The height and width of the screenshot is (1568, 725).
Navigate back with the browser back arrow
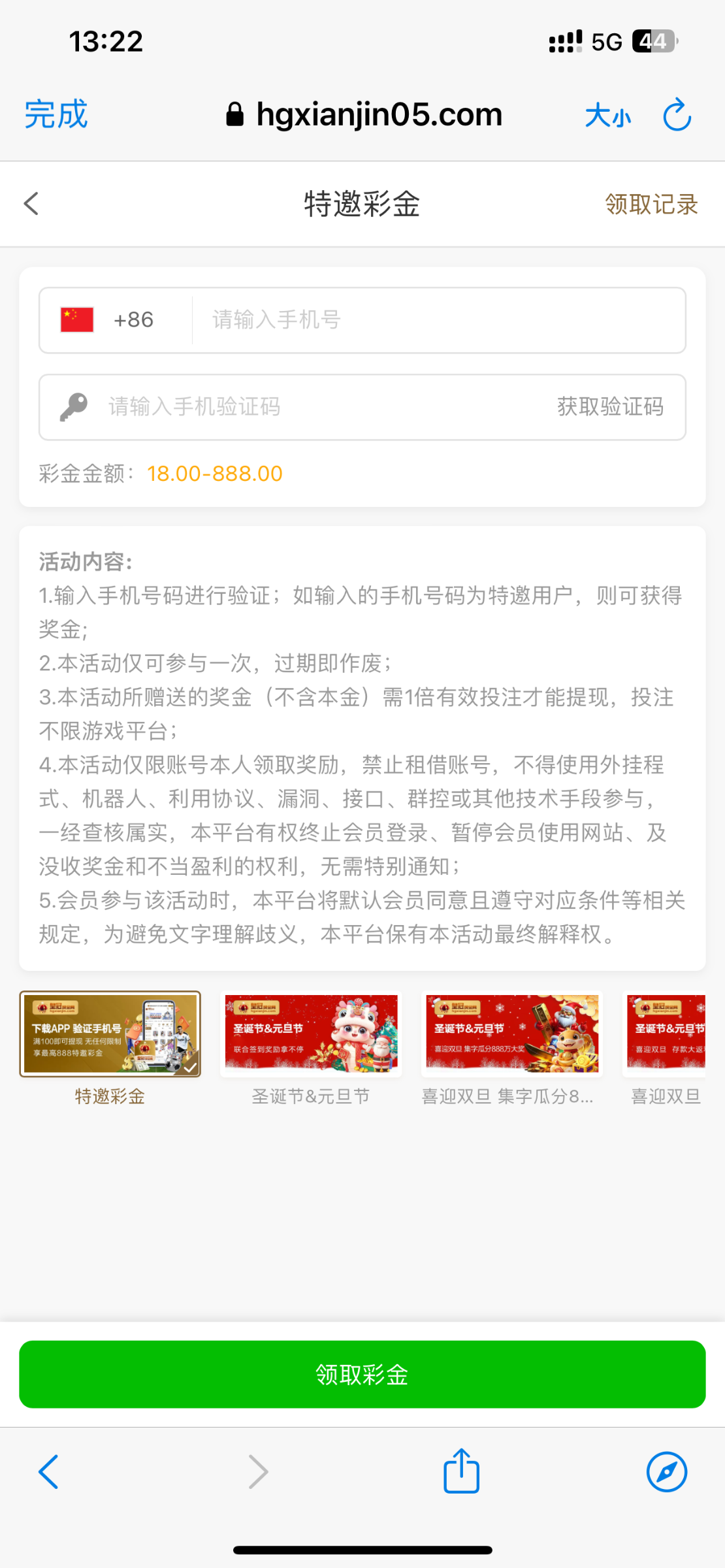click(49, 1472)
